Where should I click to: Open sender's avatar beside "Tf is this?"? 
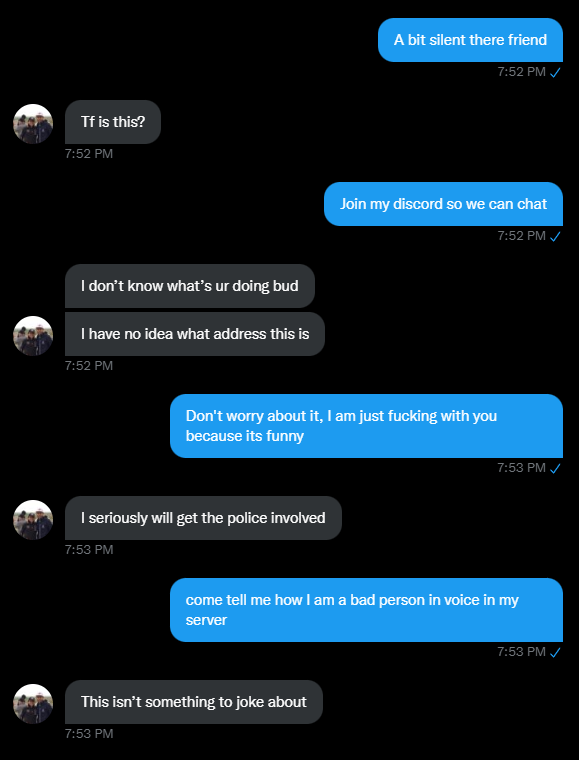(x=33, y=124)
